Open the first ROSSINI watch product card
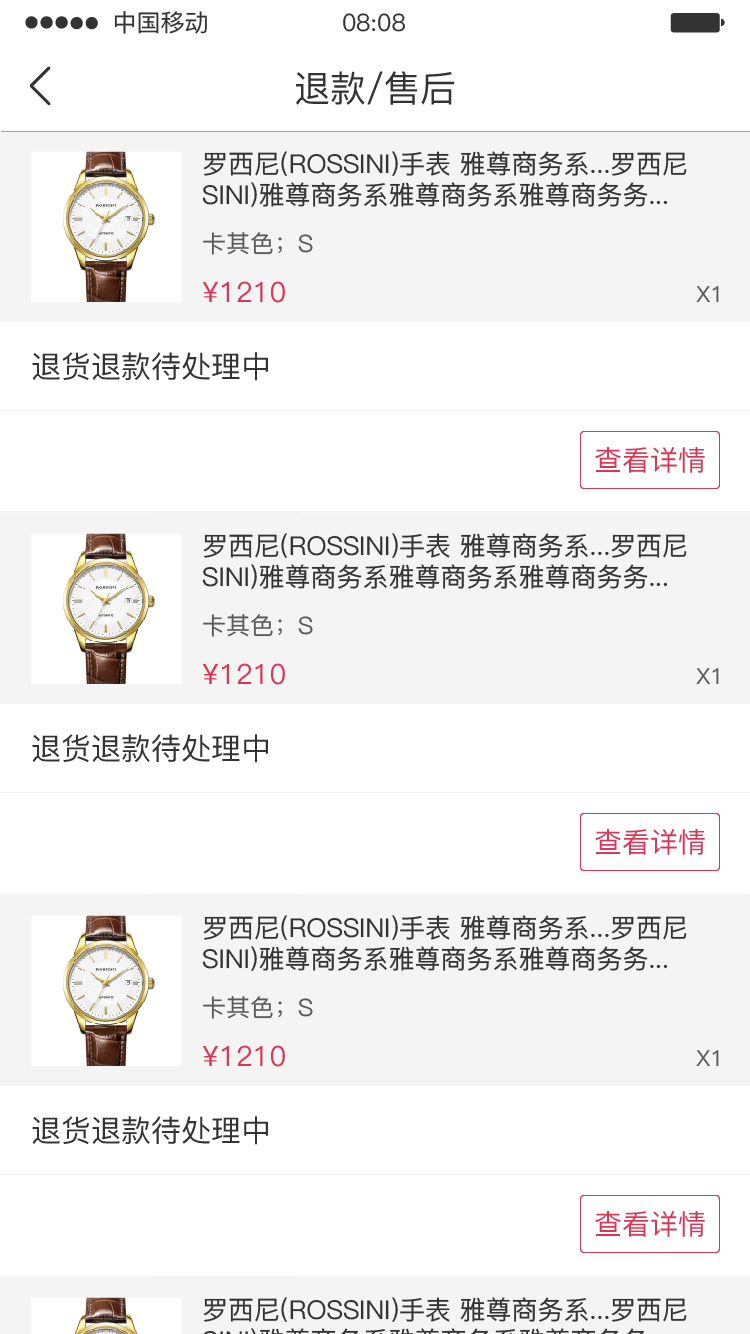Screen dimensions: 750x1334 click(375, 227)
